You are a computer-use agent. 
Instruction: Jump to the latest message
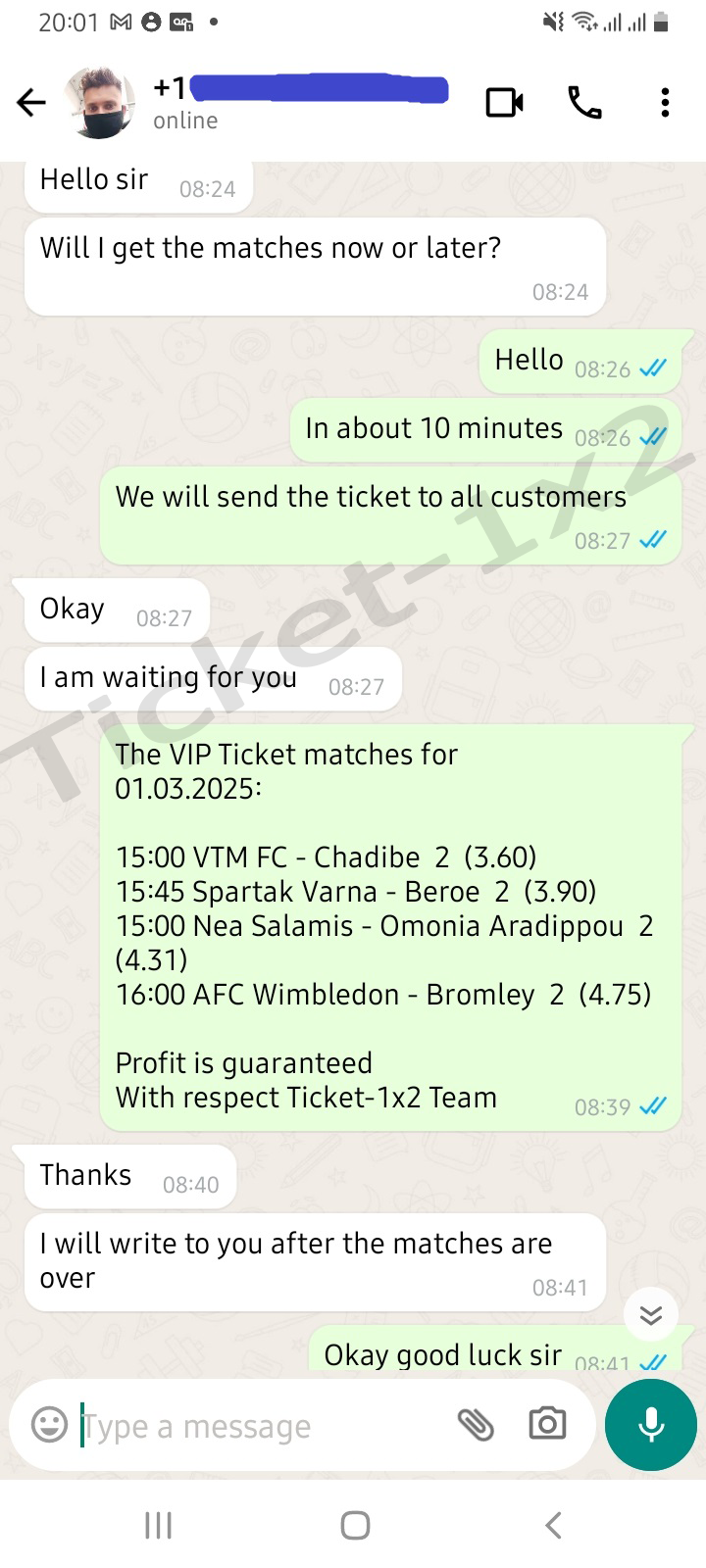[651, 1315]
